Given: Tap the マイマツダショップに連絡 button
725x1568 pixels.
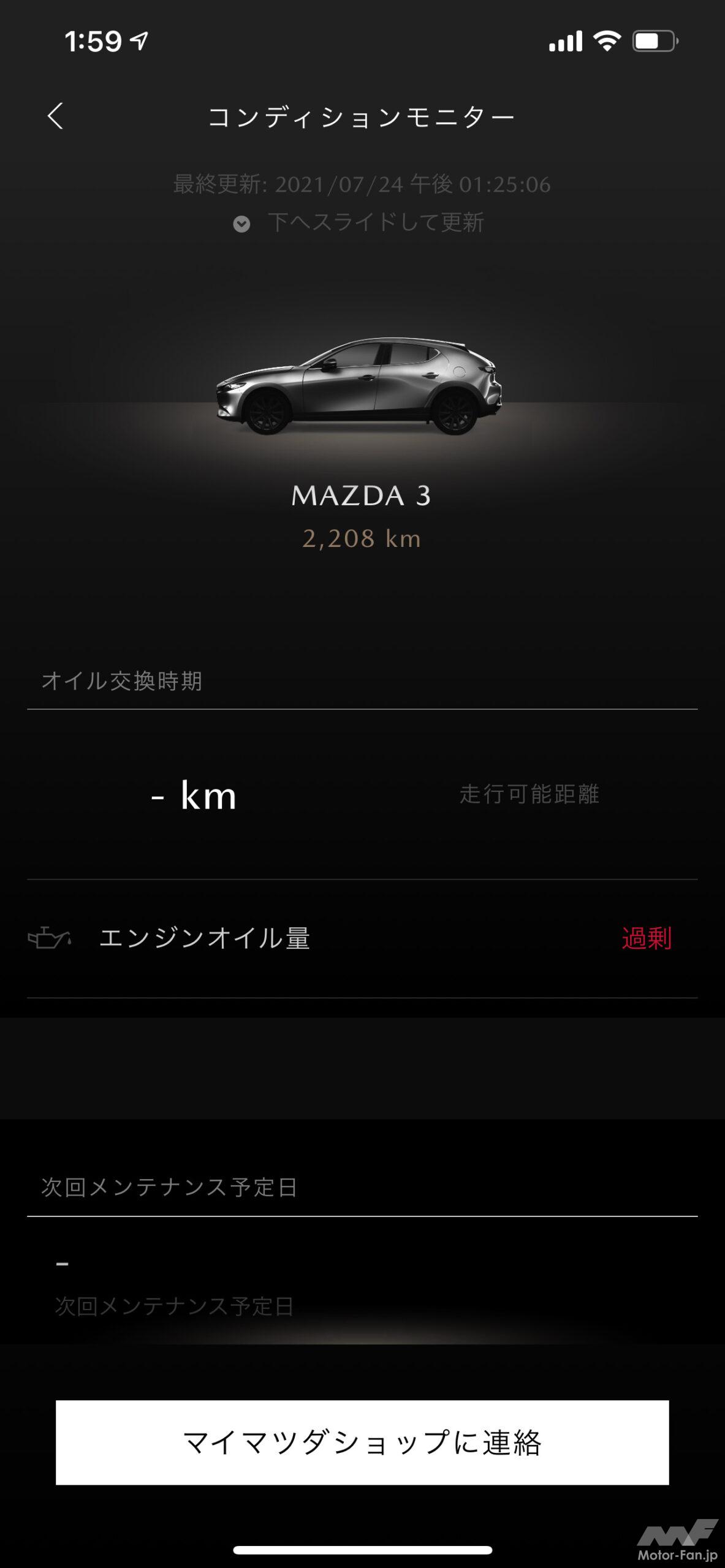Looking at the screenshot, I should click(x=362, y=1442).
